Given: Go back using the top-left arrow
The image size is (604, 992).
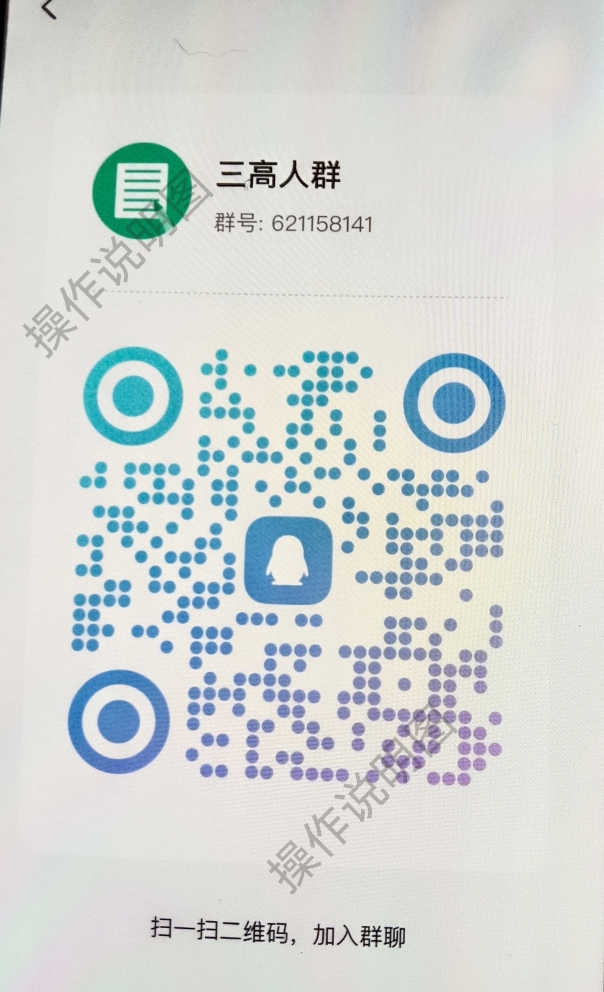Looking at the screenshot, I should 49,8.
